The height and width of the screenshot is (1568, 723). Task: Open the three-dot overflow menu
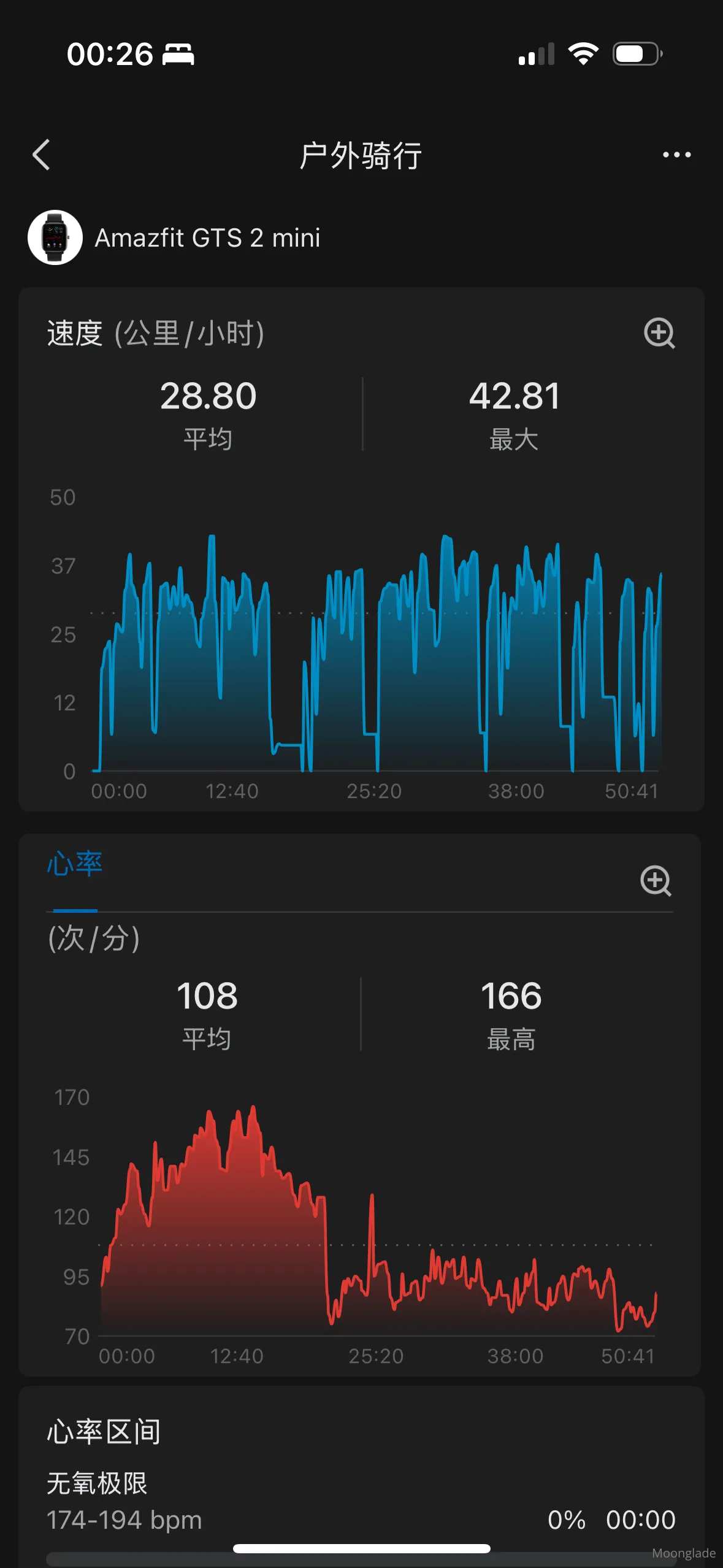(676, 155)
